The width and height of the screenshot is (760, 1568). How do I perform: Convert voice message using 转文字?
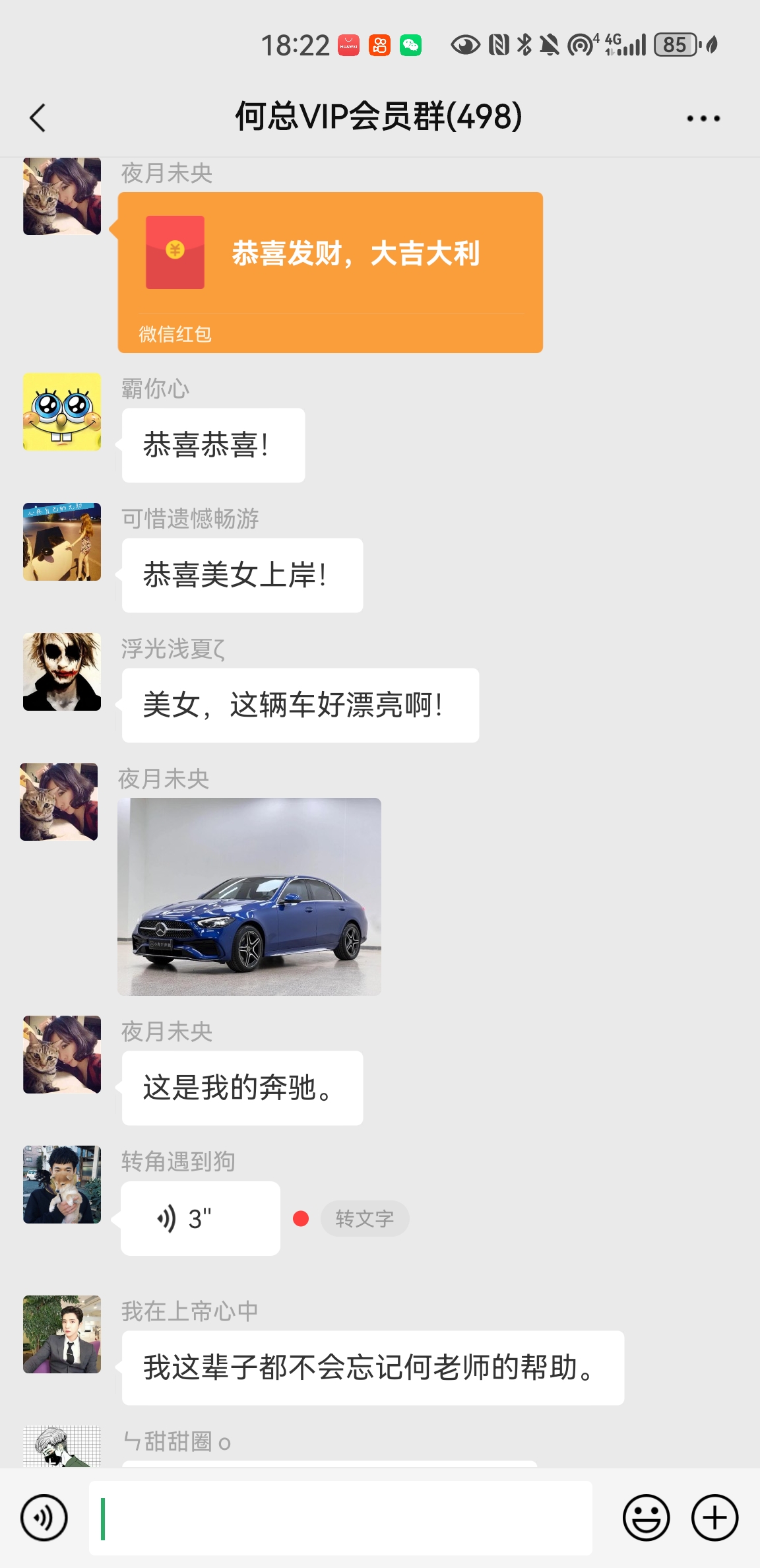[364, 1218]
